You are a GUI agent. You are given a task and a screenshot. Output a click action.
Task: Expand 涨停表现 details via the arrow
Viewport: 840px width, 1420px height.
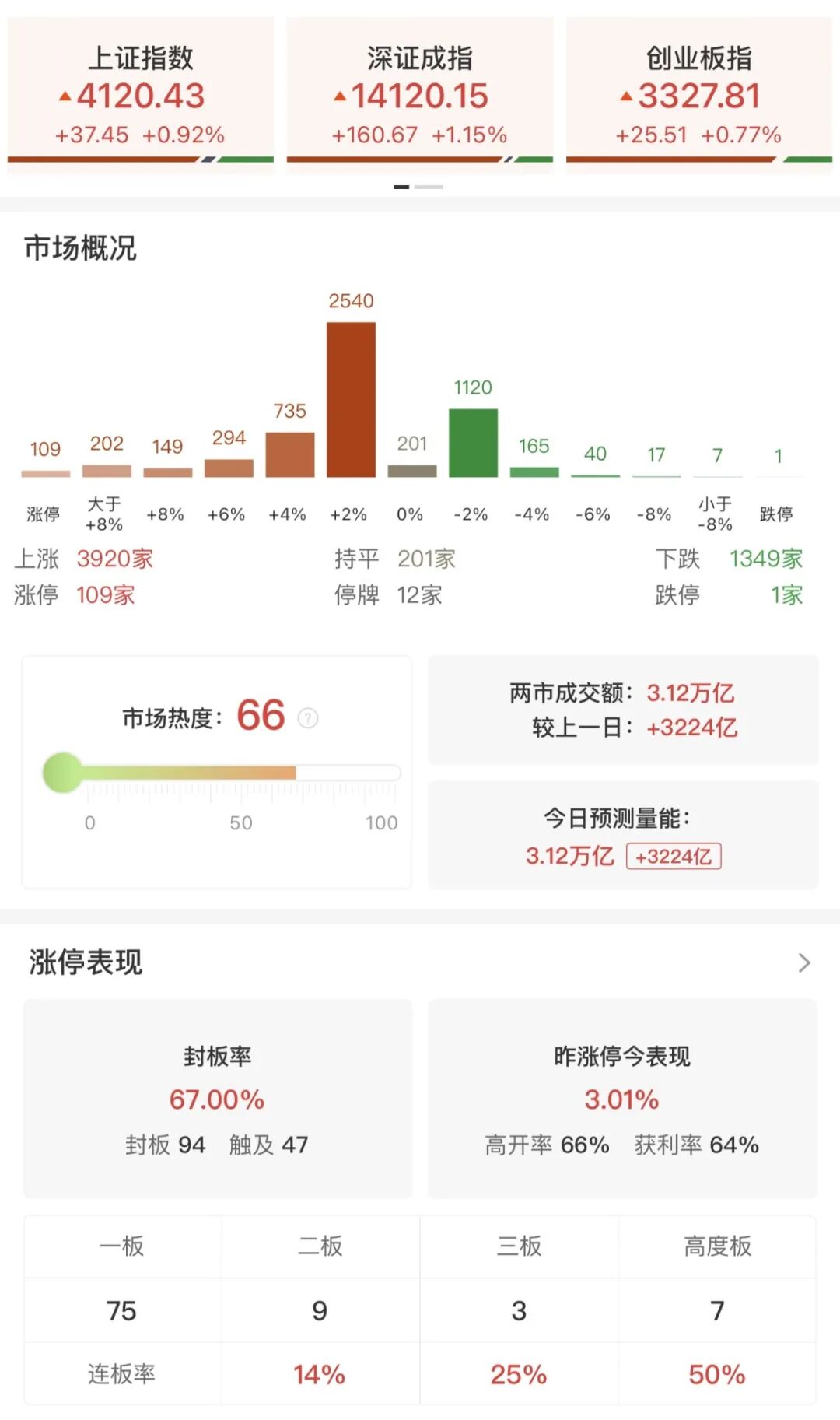tap(804, 963)
